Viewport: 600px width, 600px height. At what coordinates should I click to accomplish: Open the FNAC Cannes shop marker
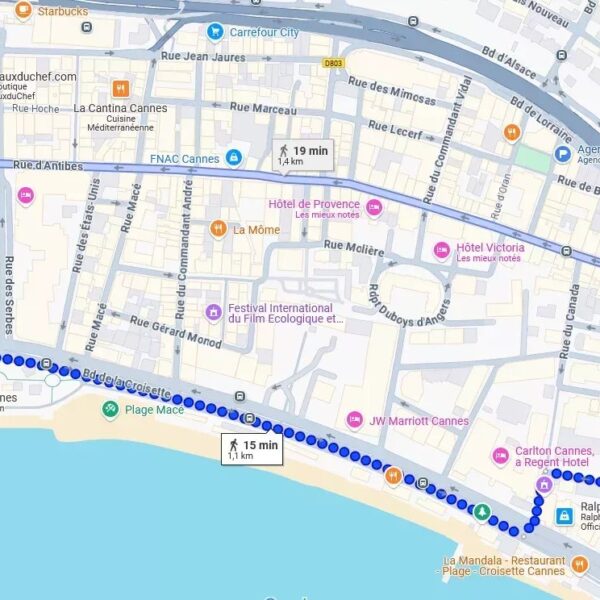[233, 158]
